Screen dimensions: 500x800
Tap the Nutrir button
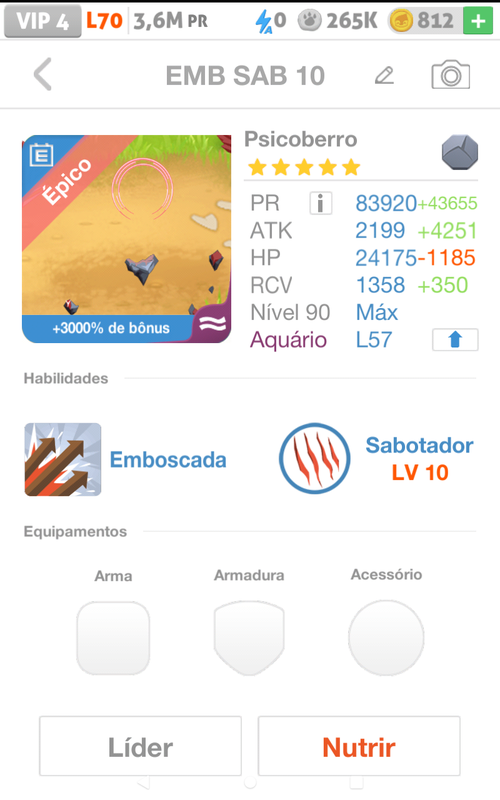[359, 746]
